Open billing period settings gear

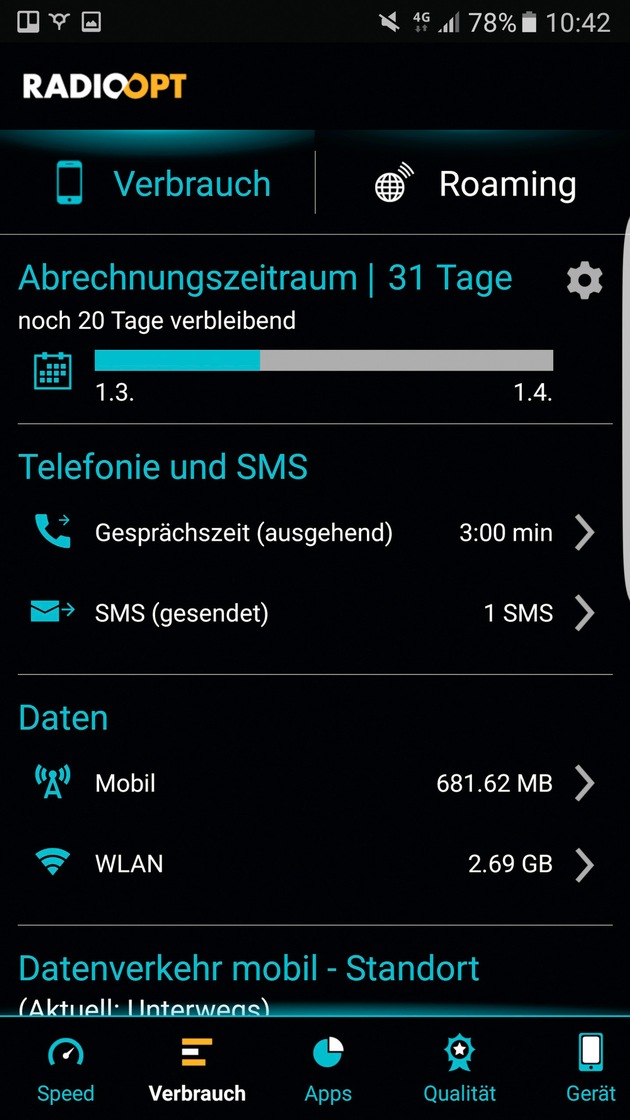point(584,280)
